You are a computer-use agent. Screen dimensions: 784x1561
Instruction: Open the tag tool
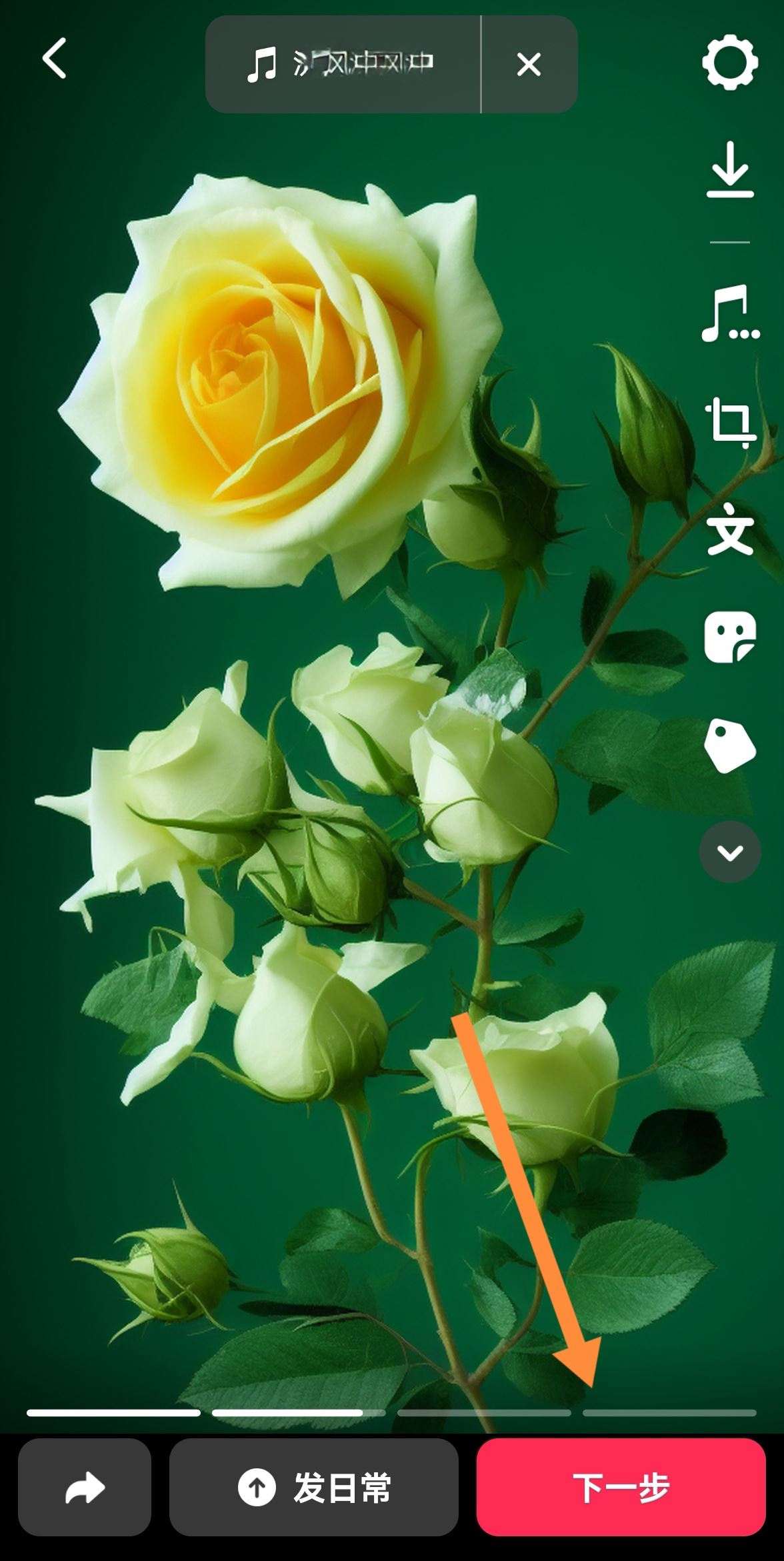730,745
